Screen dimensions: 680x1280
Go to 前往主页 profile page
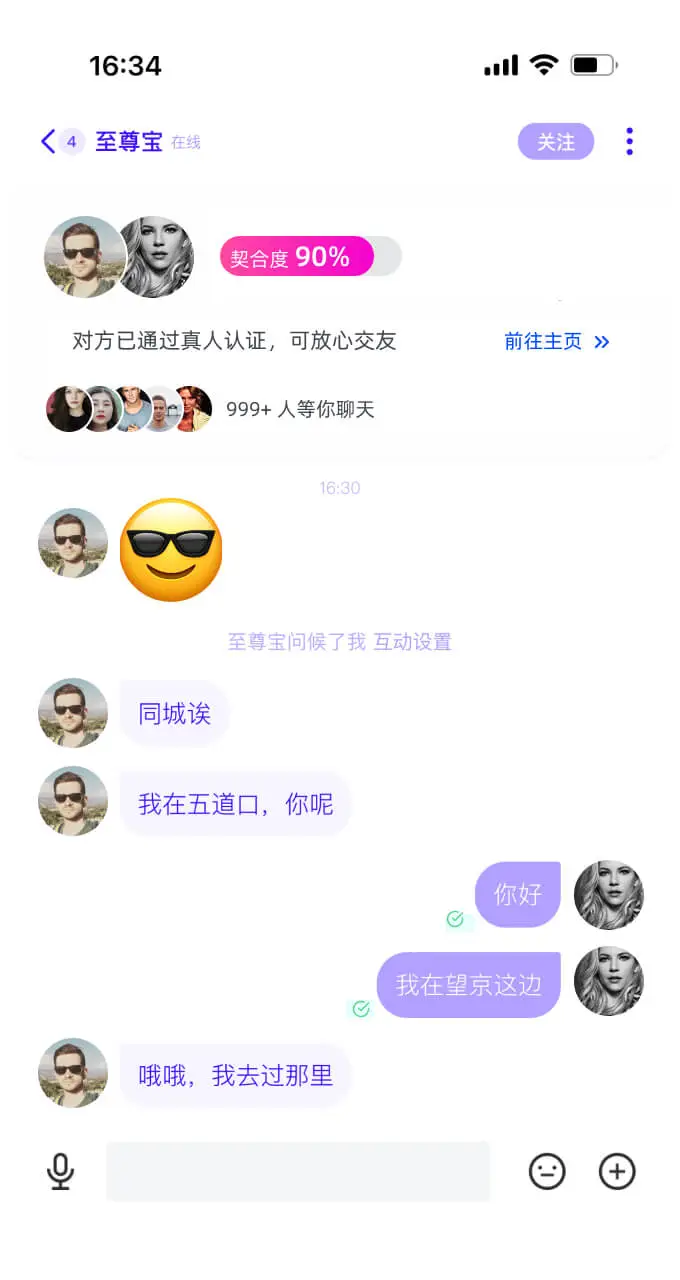(556, 341)
